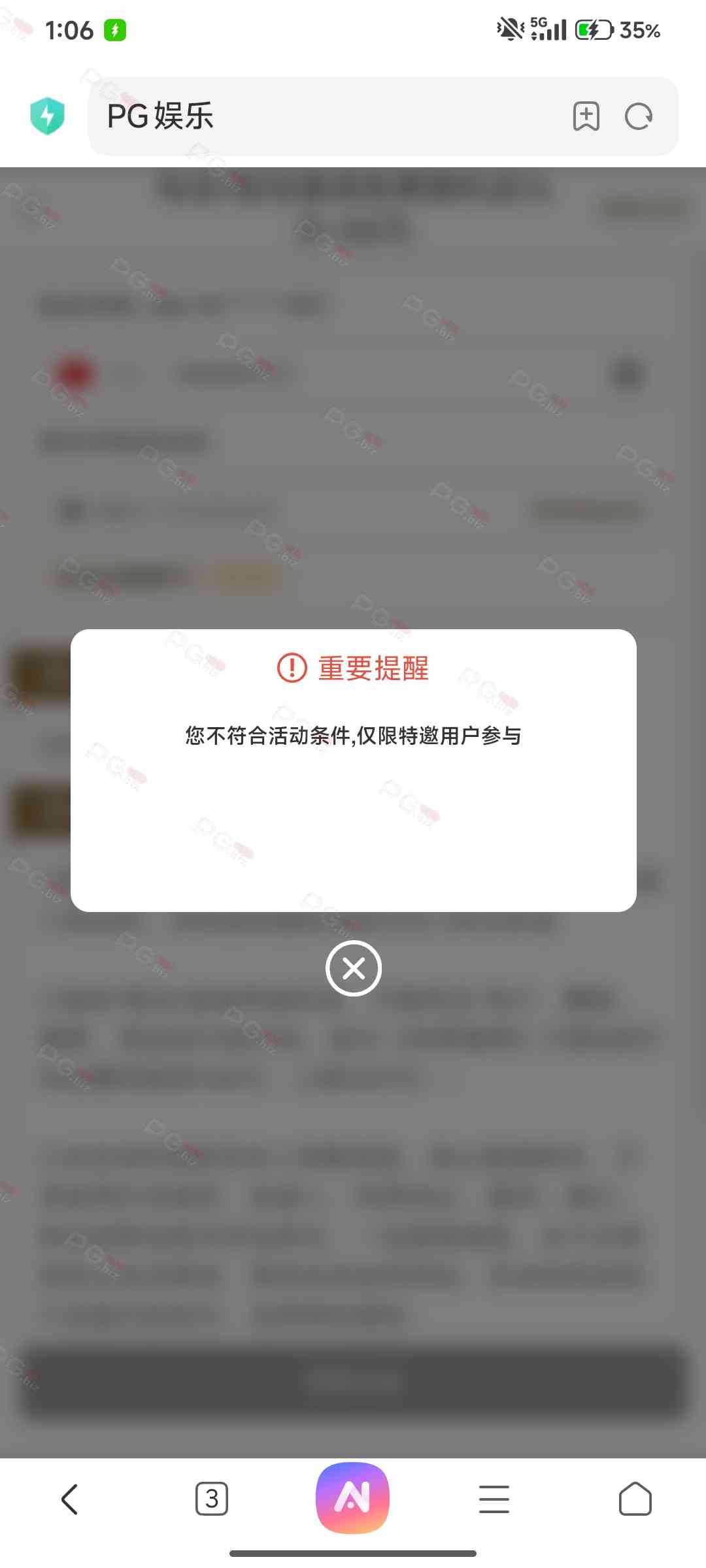Open the browser security shield
The width and height of the screenshot is (706, 1568).
coord(48,116)
